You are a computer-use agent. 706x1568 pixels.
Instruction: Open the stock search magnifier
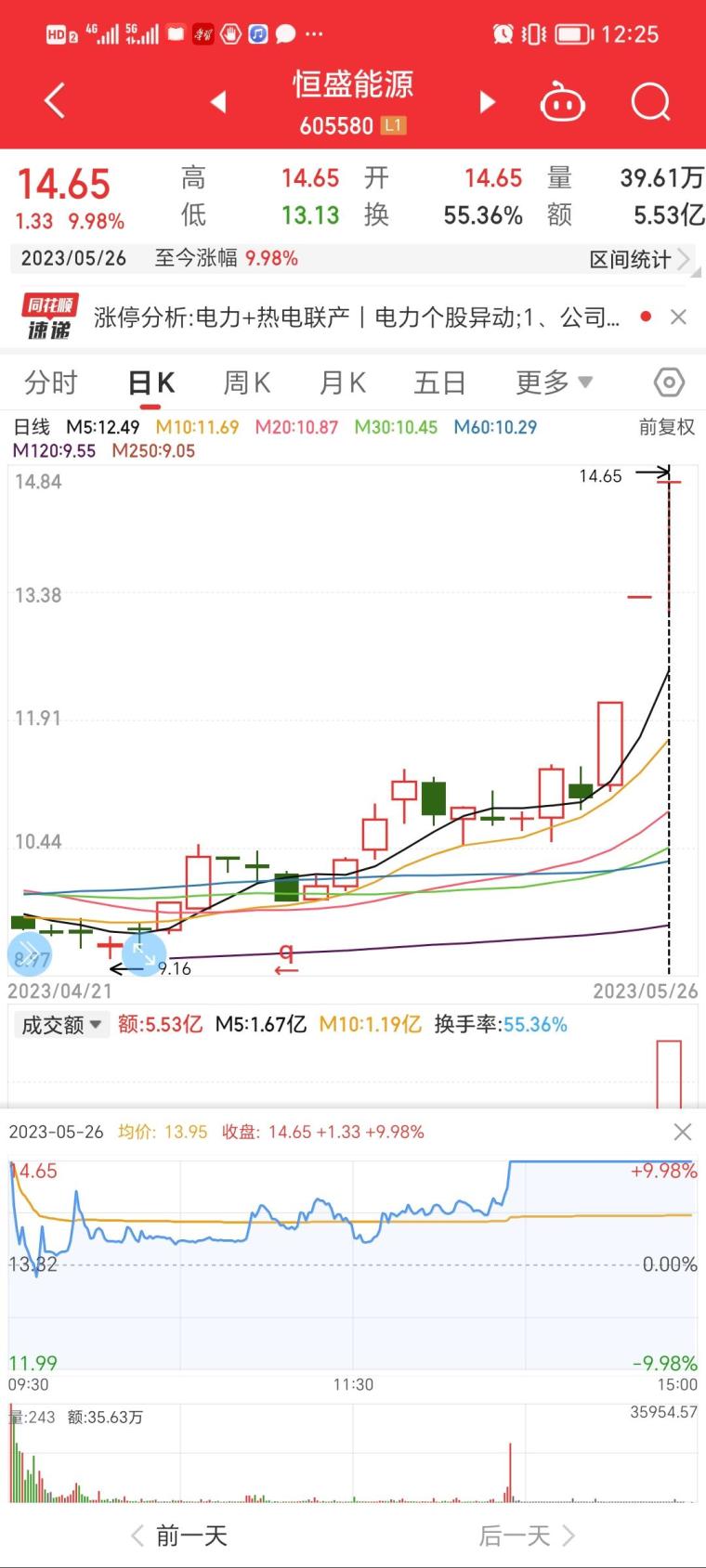(x=650, y=102)
